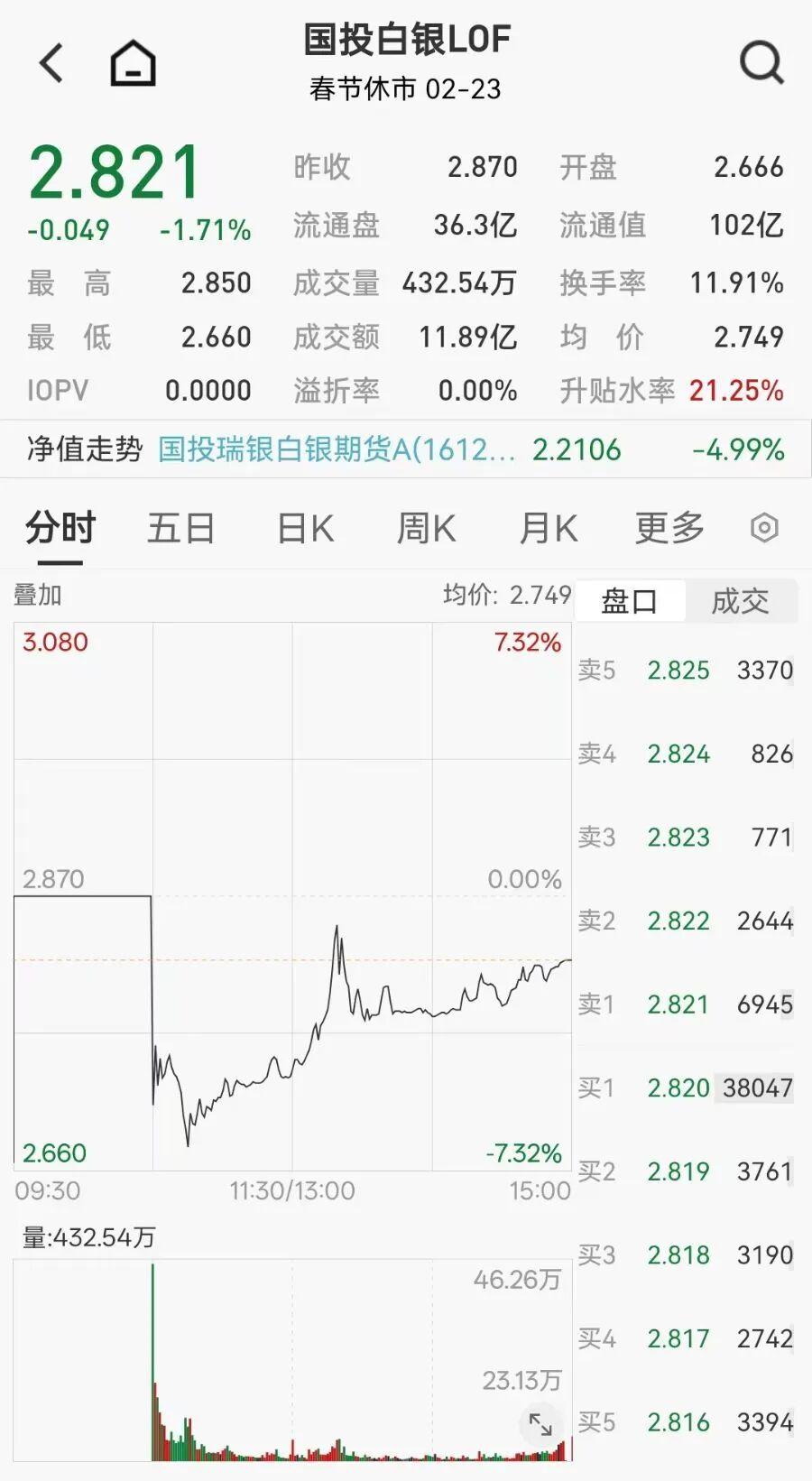Go back to the previous page
Screen dimensions: 812x1481
tap(51, 63)
